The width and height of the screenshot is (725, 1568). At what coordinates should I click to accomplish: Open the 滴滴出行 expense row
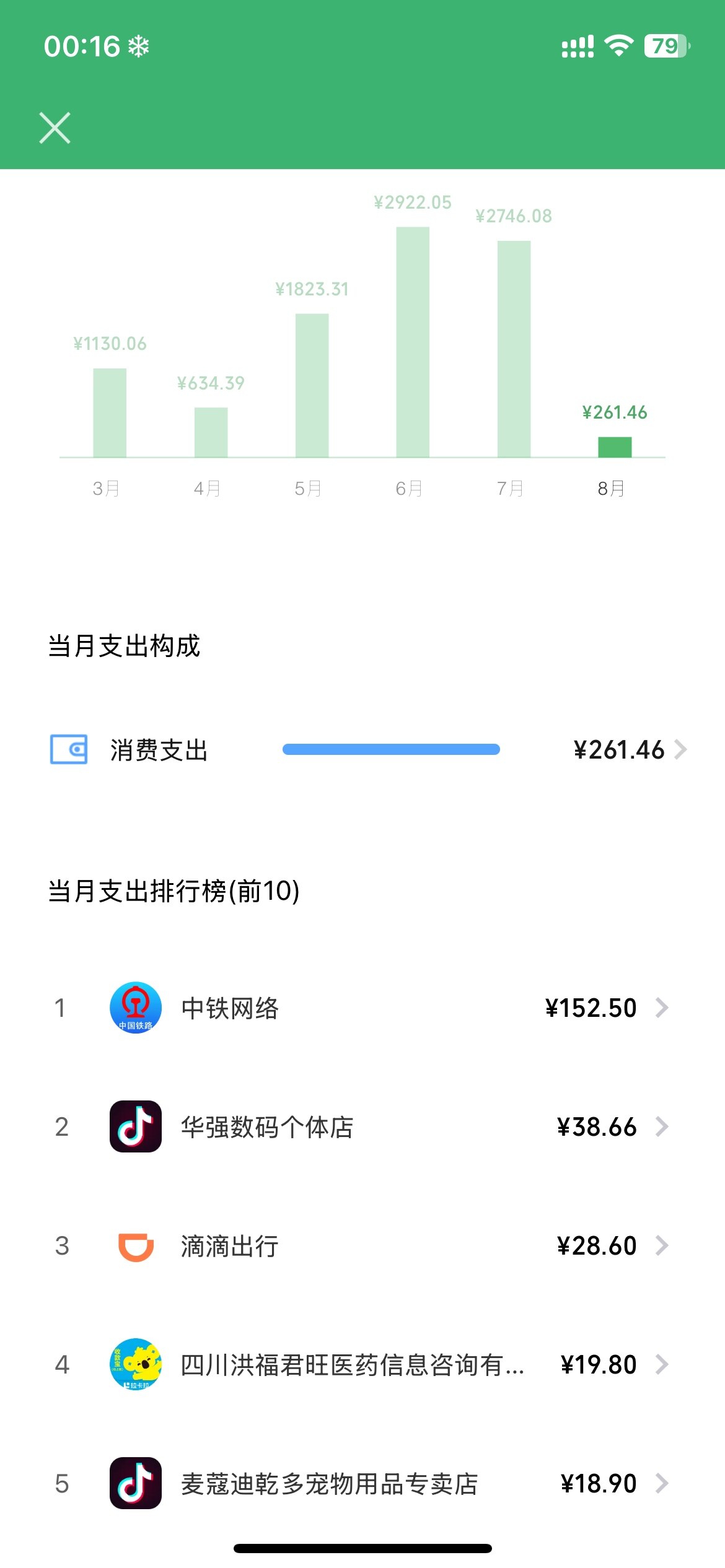tap(362, 1246)
